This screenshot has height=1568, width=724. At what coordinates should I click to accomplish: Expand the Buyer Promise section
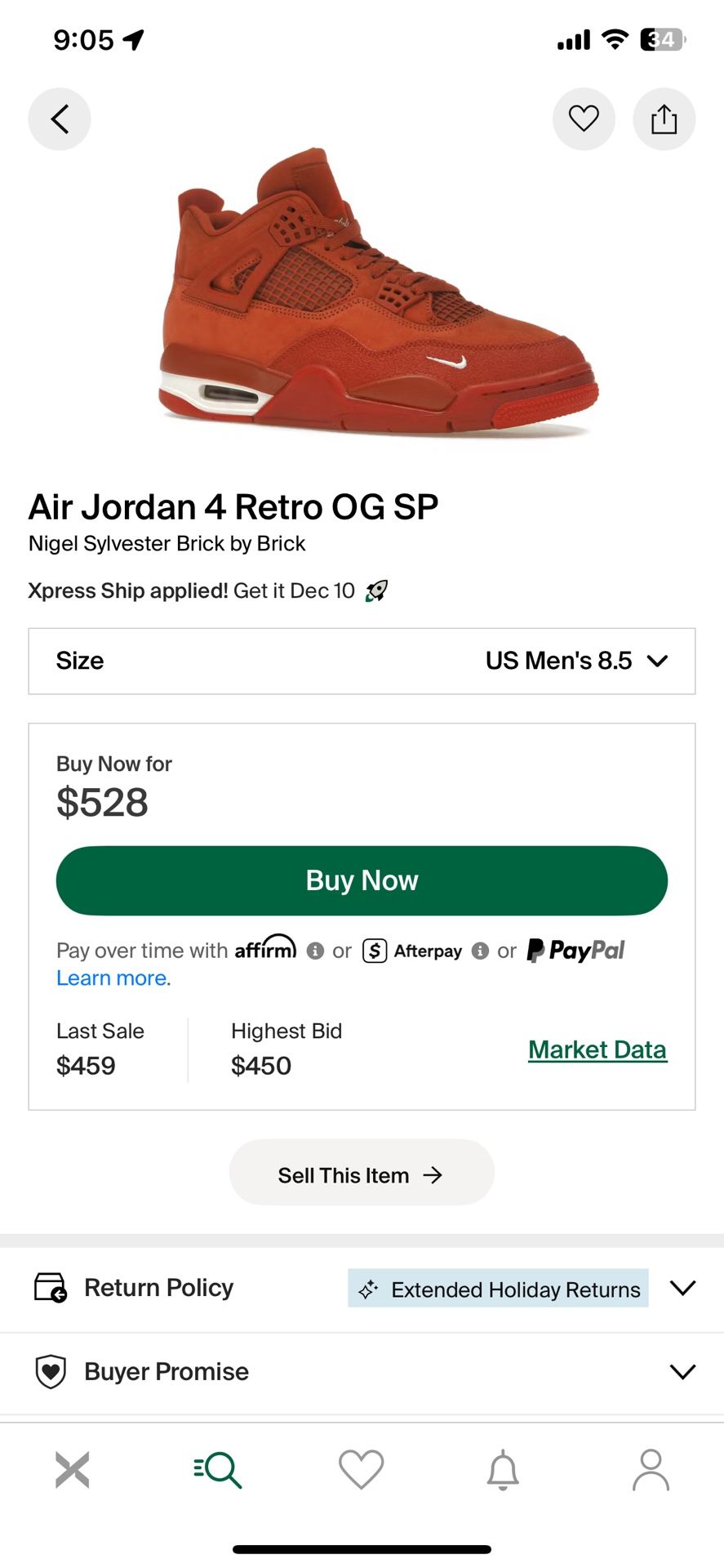682,1371
